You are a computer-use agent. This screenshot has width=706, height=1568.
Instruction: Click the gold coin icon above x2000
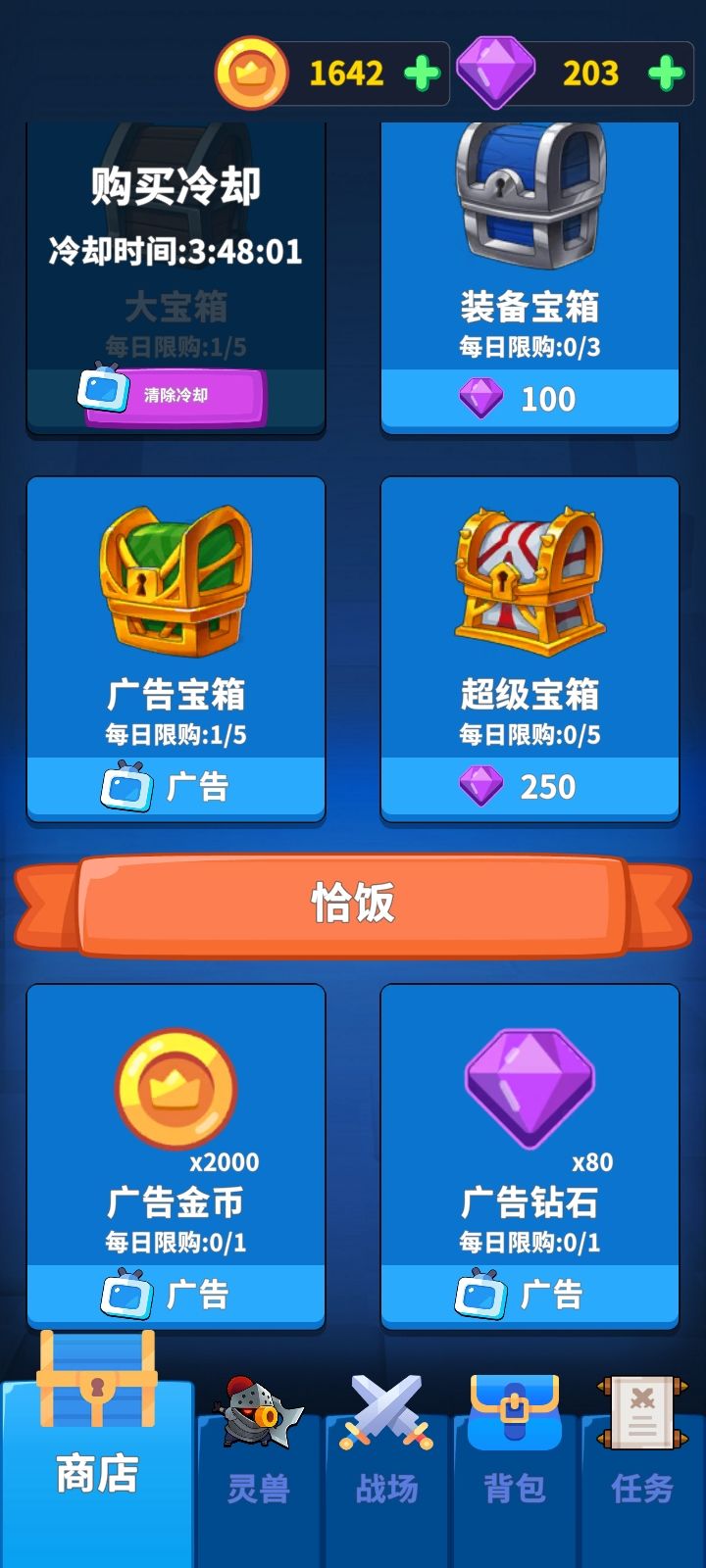click(175, 1088)
